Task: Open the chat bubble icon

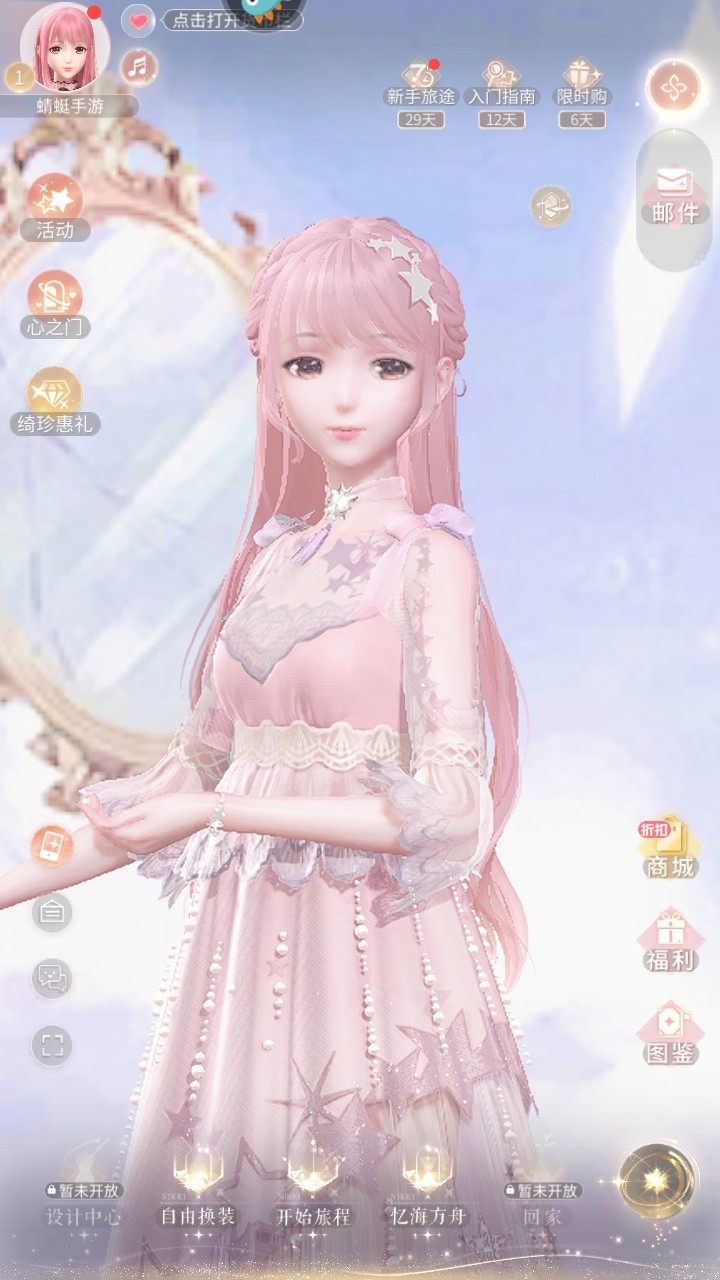Action: [x=52, y=977]
